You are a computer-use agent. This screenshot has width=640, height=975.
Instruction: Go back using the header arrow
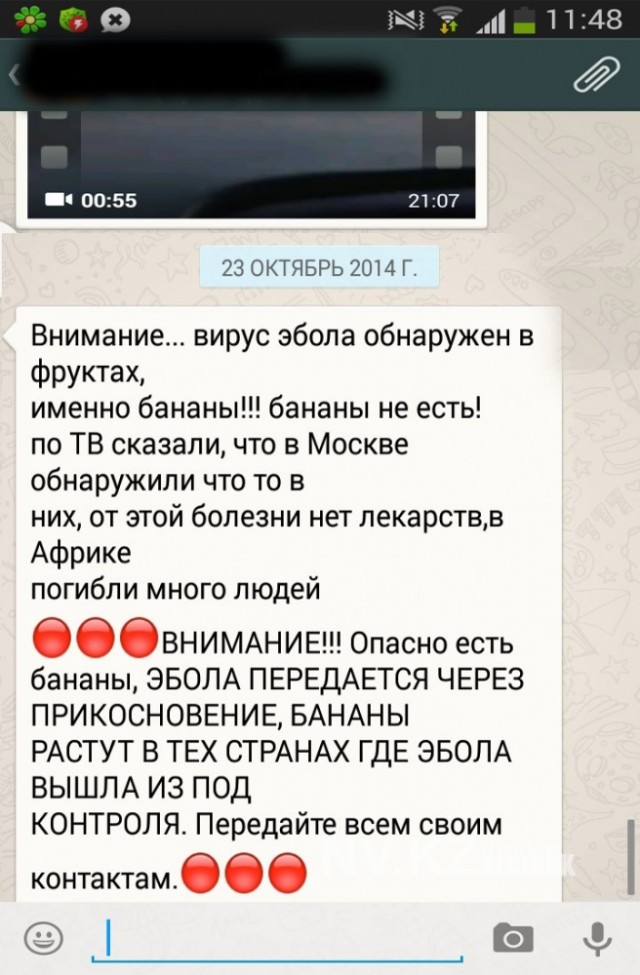click(13, 75)
